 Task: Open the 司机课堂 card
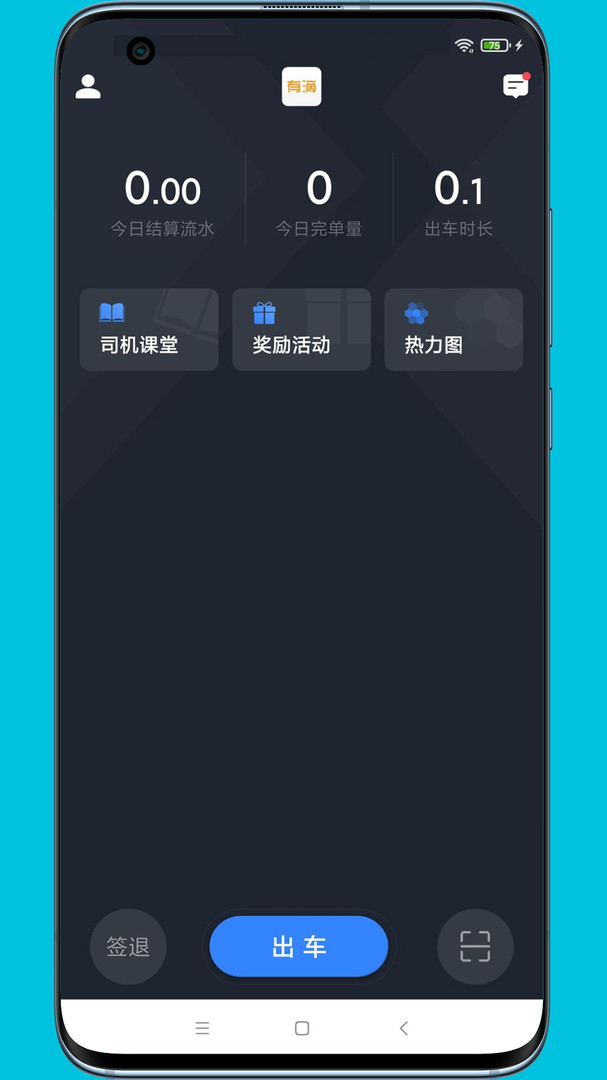(149, 329)
